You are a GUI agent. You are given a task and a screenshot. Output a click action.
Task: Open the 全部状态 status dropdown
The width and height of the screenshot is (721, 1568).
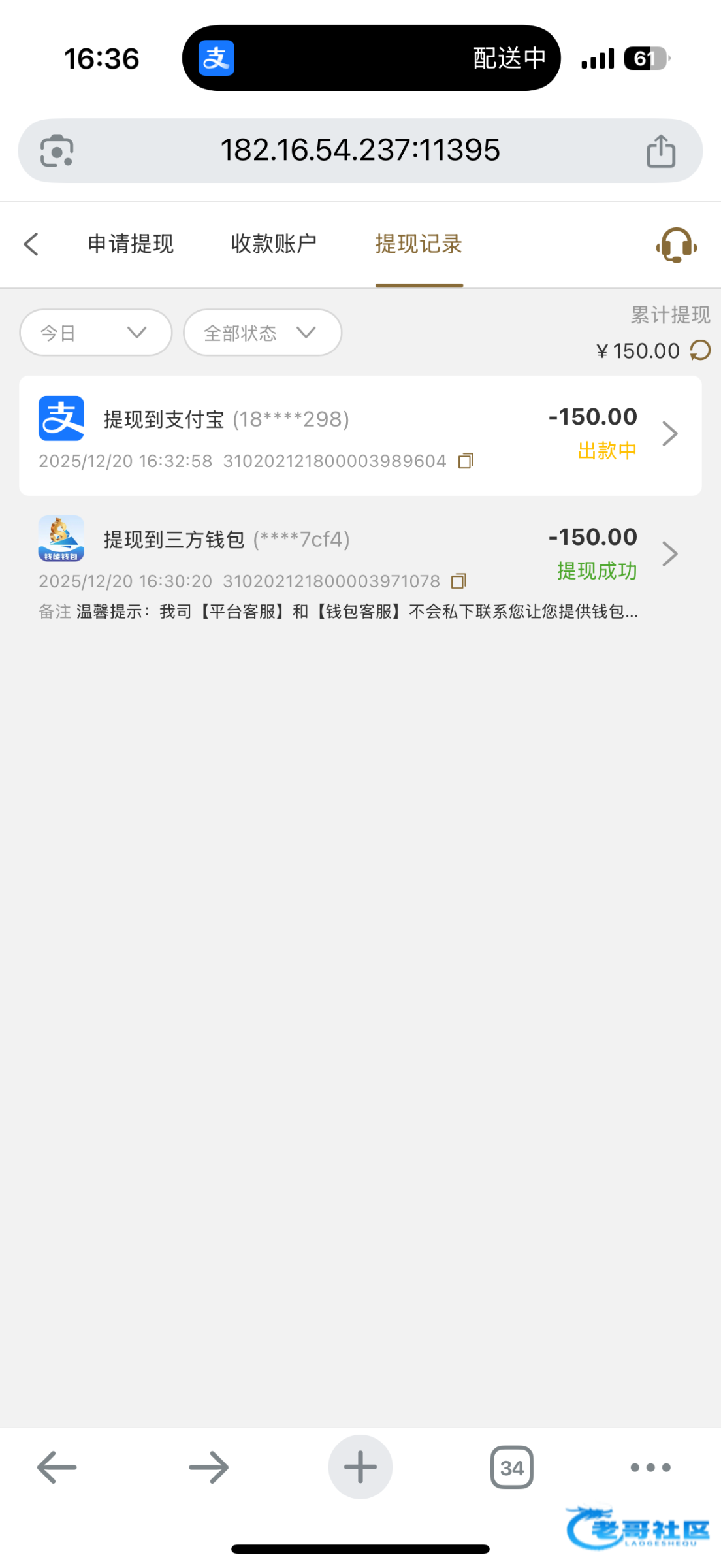coord(262,333)
